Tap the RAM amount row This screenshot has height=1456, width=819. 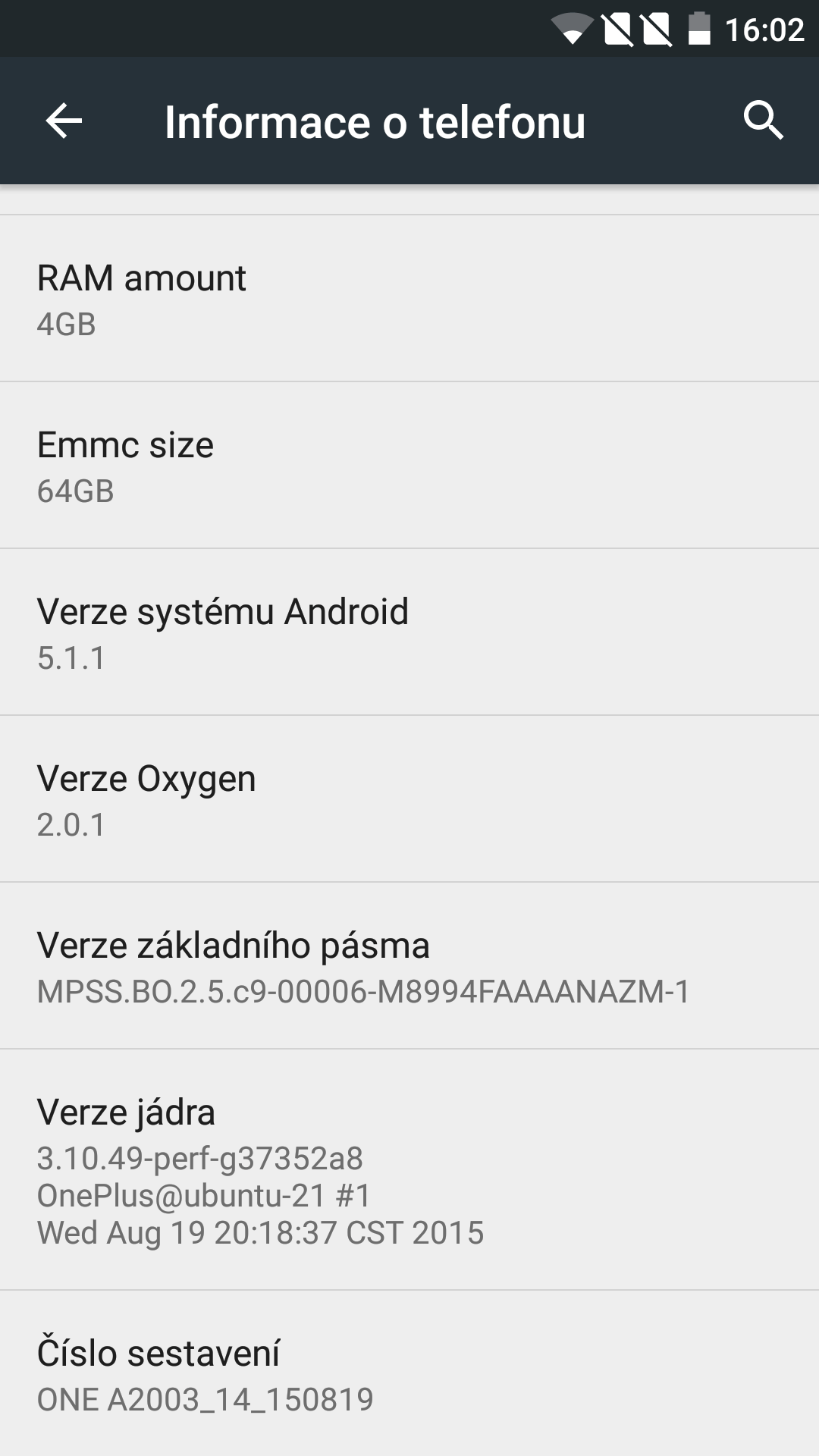409,299
